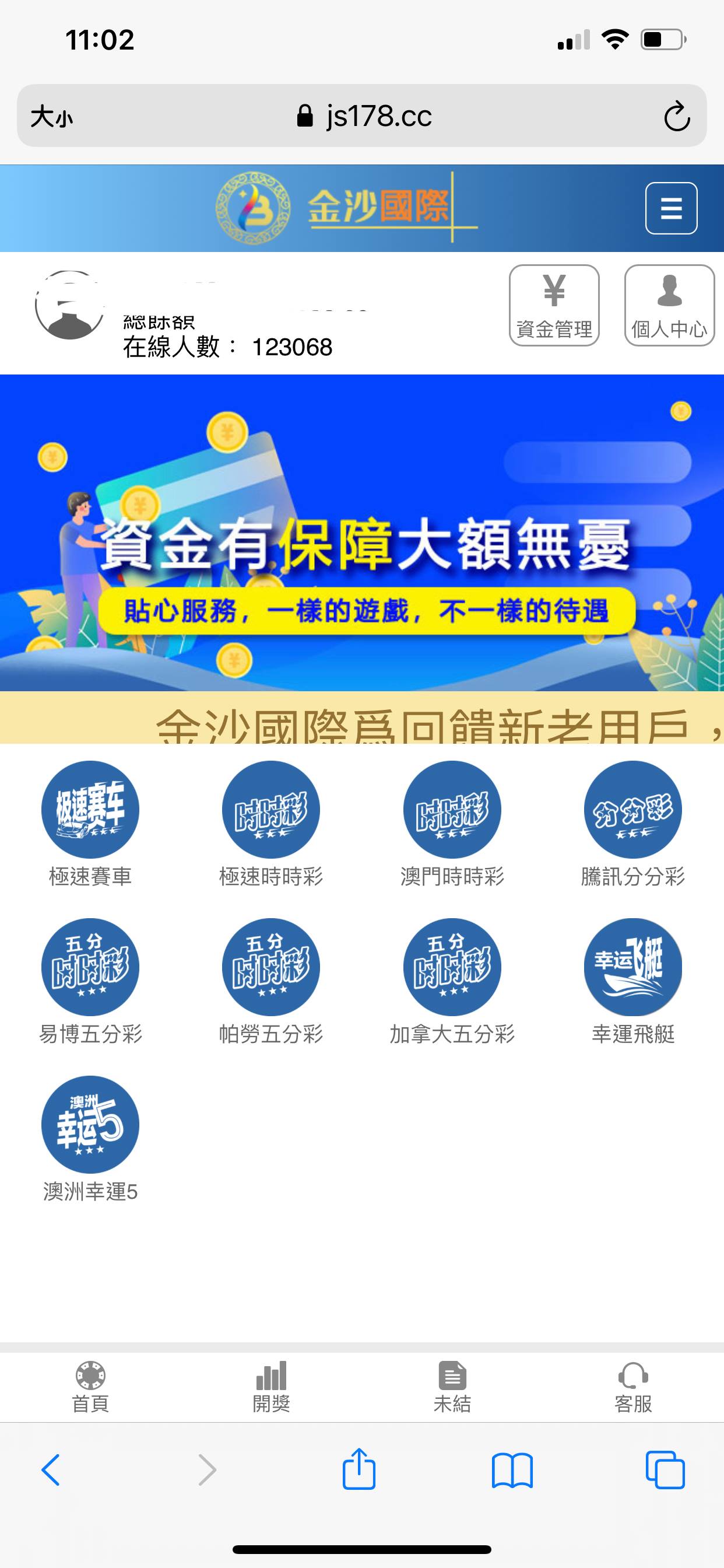Open 加拿大五分彩
724x1568 pixels.
(x=452, y=967)
